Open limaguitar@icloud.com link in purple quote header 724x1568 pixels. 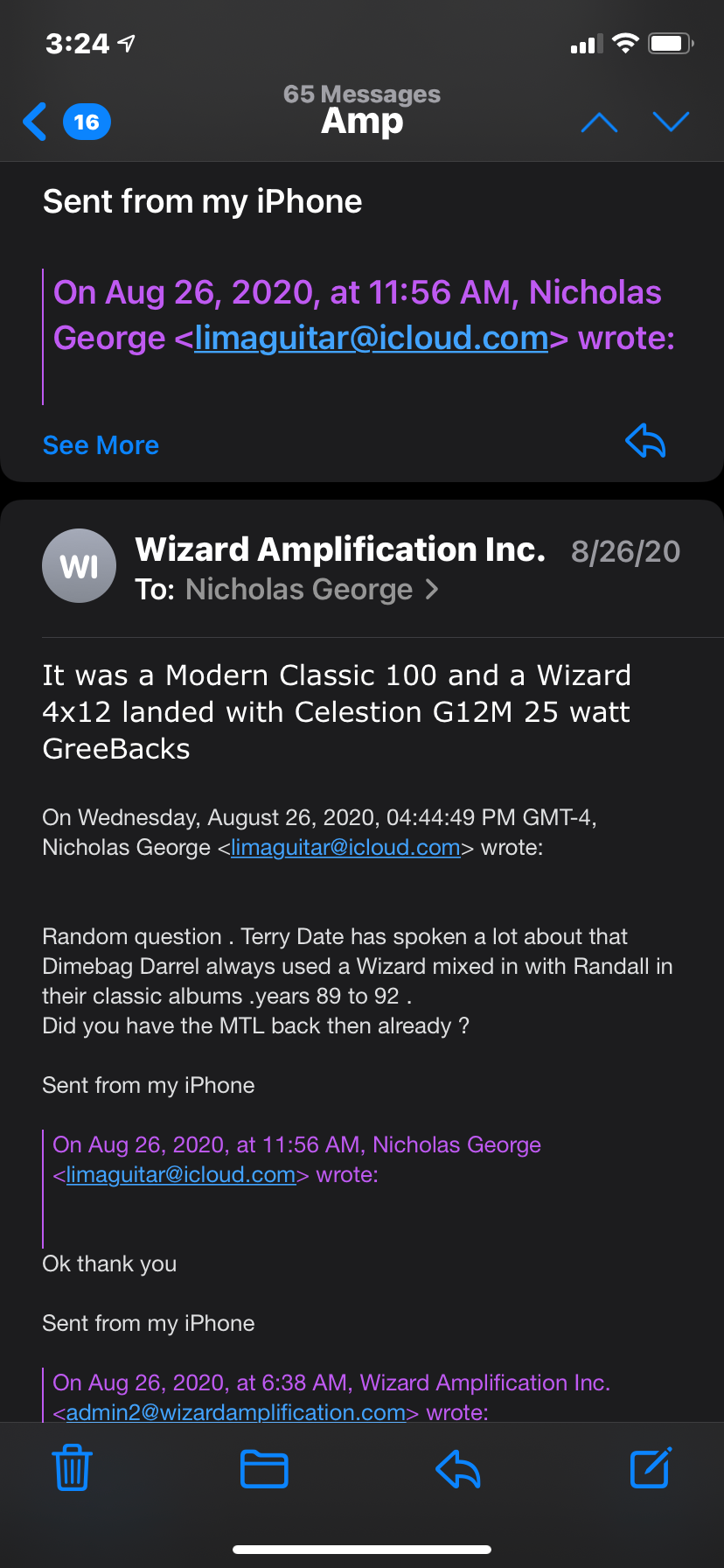(372, 339)
